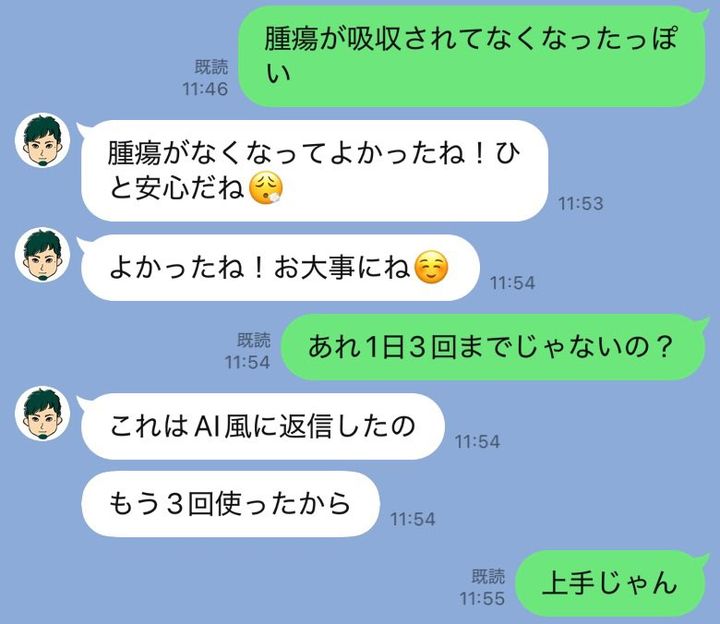Open sender's avatar beside 腫瘍がなくなってよかったね message

(43, 143)
